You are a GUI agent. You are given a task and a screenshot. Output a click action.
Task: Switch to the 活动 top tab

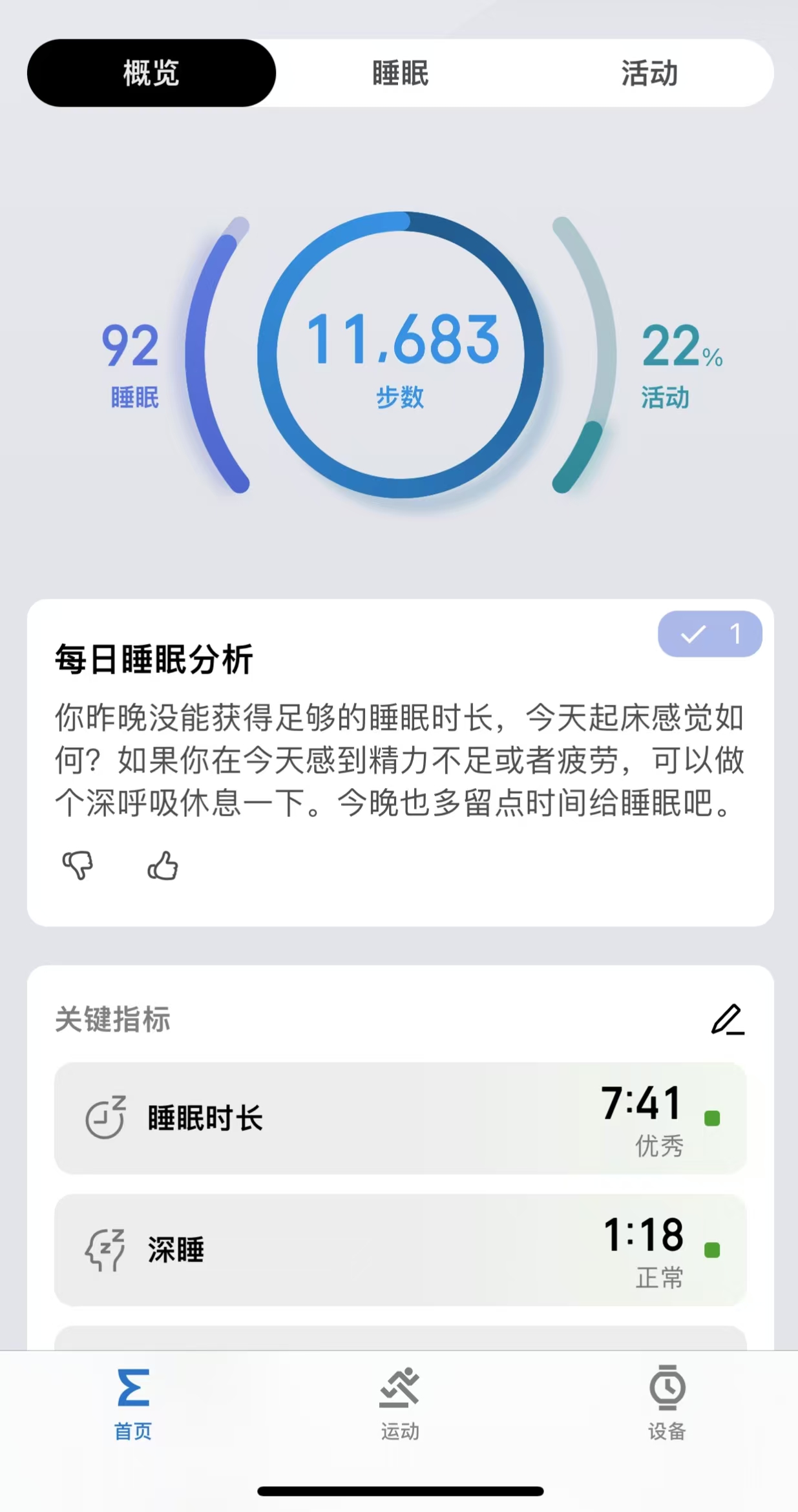pos(649,73)
